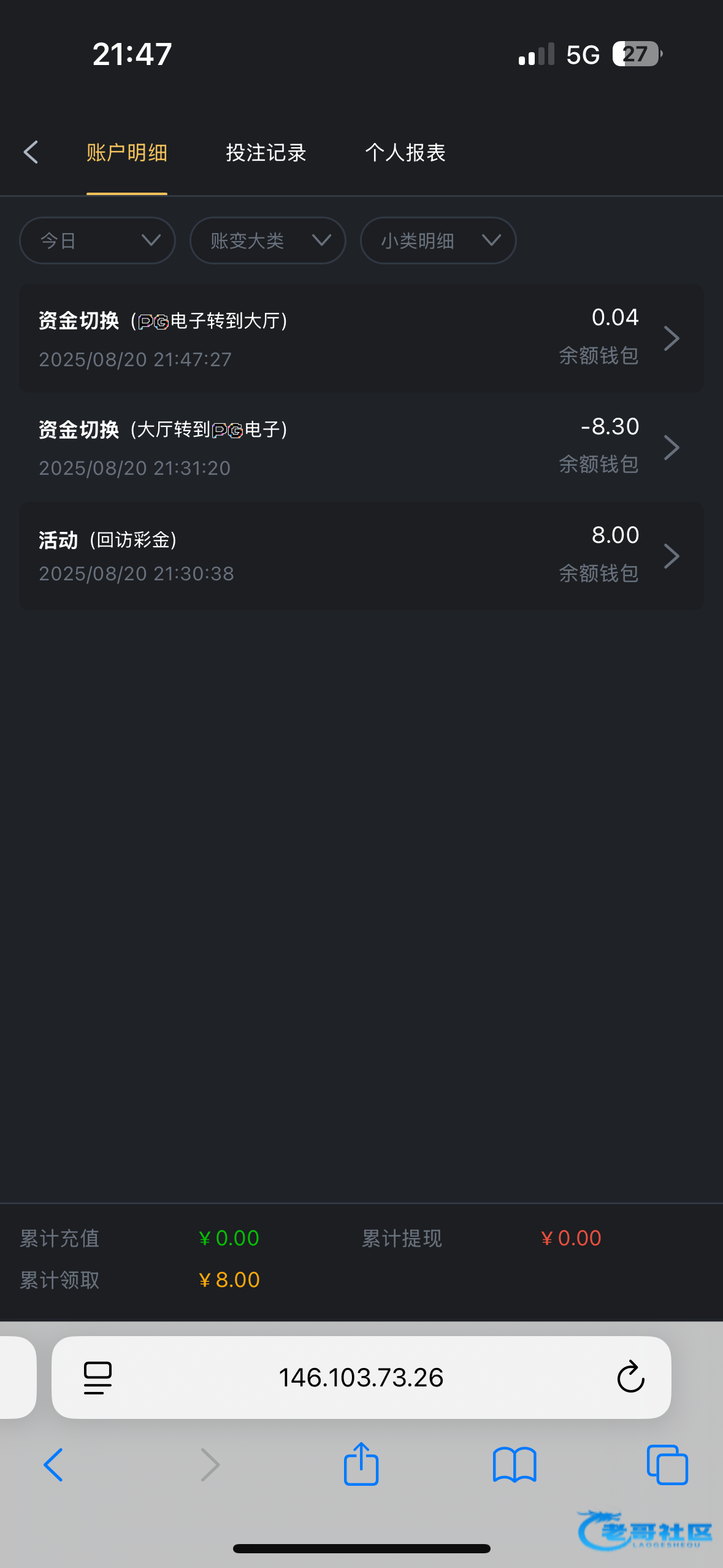This screenshot has height=1568, width=723.
Task: View the 大厅转到PG电子 -8.30 record
Action: point(361,447)
